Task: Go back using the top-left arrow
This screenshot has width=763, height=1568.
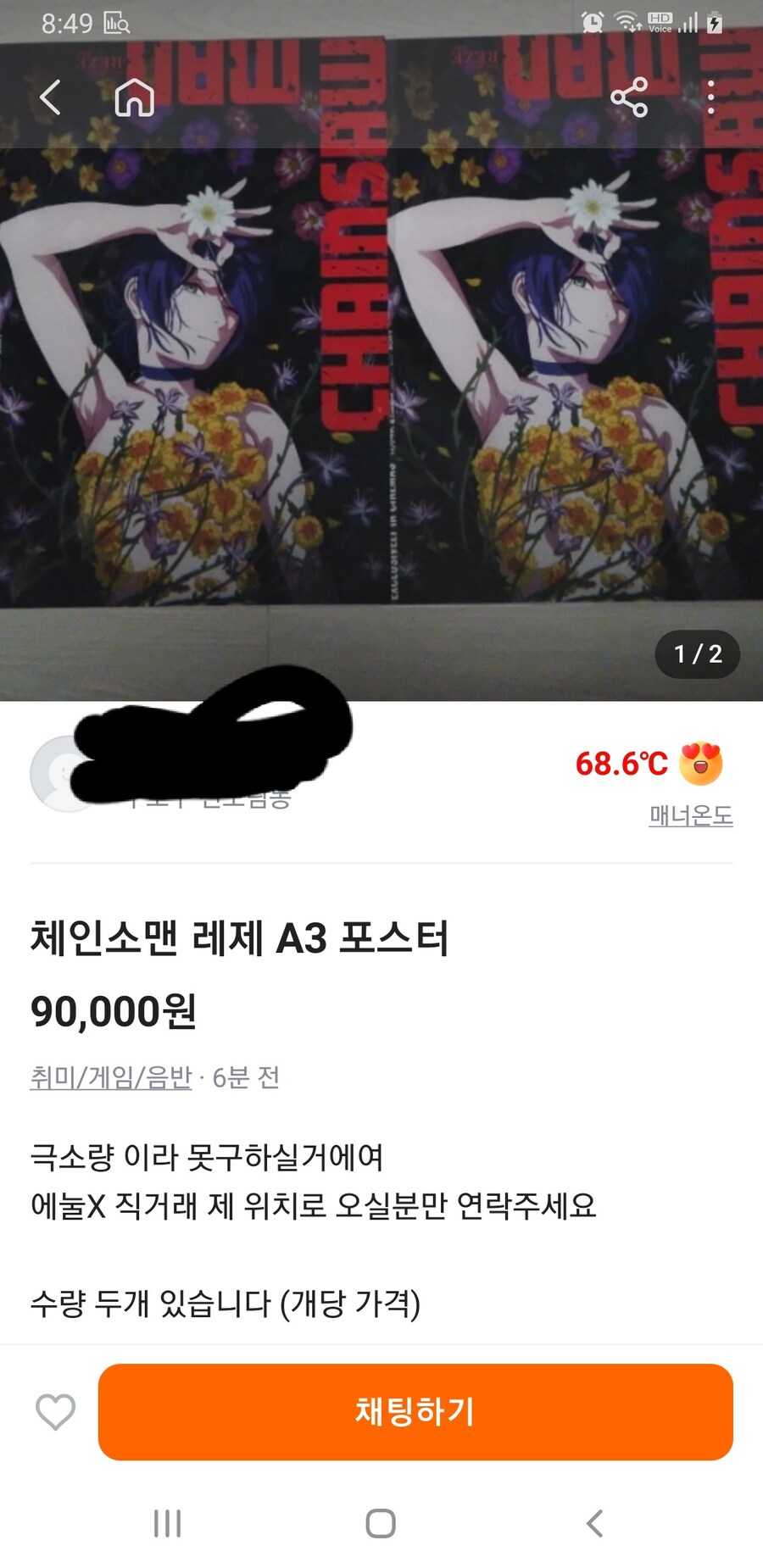Action: pos(51,97)
